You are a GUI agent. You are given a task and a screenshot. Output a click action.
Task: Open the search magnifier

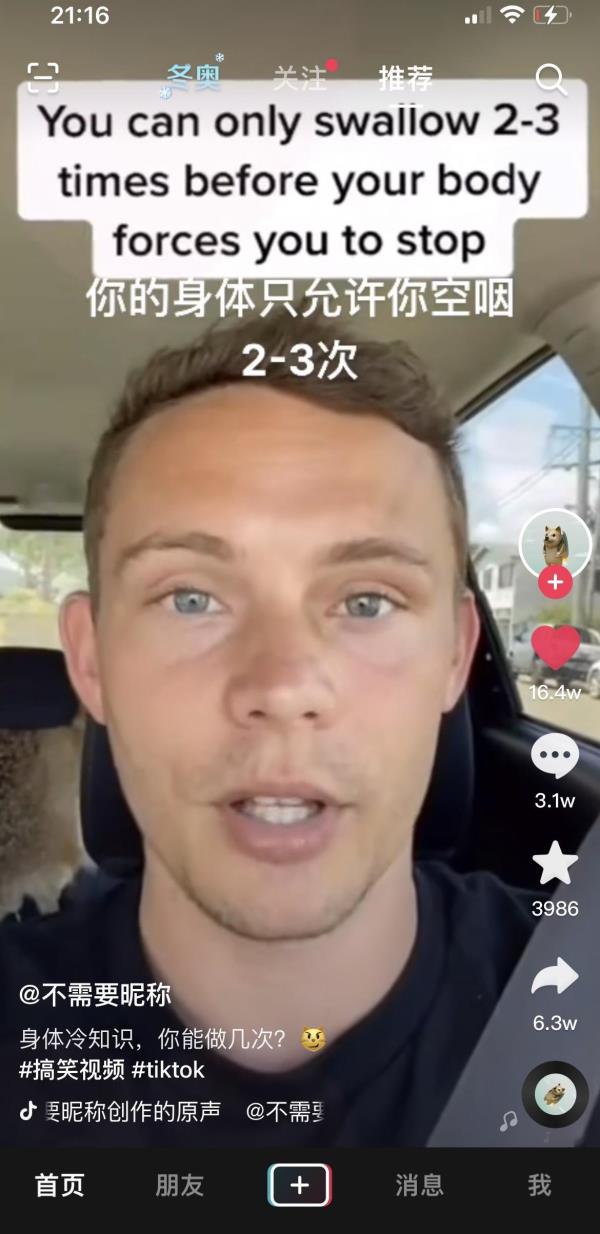point(551,79)
